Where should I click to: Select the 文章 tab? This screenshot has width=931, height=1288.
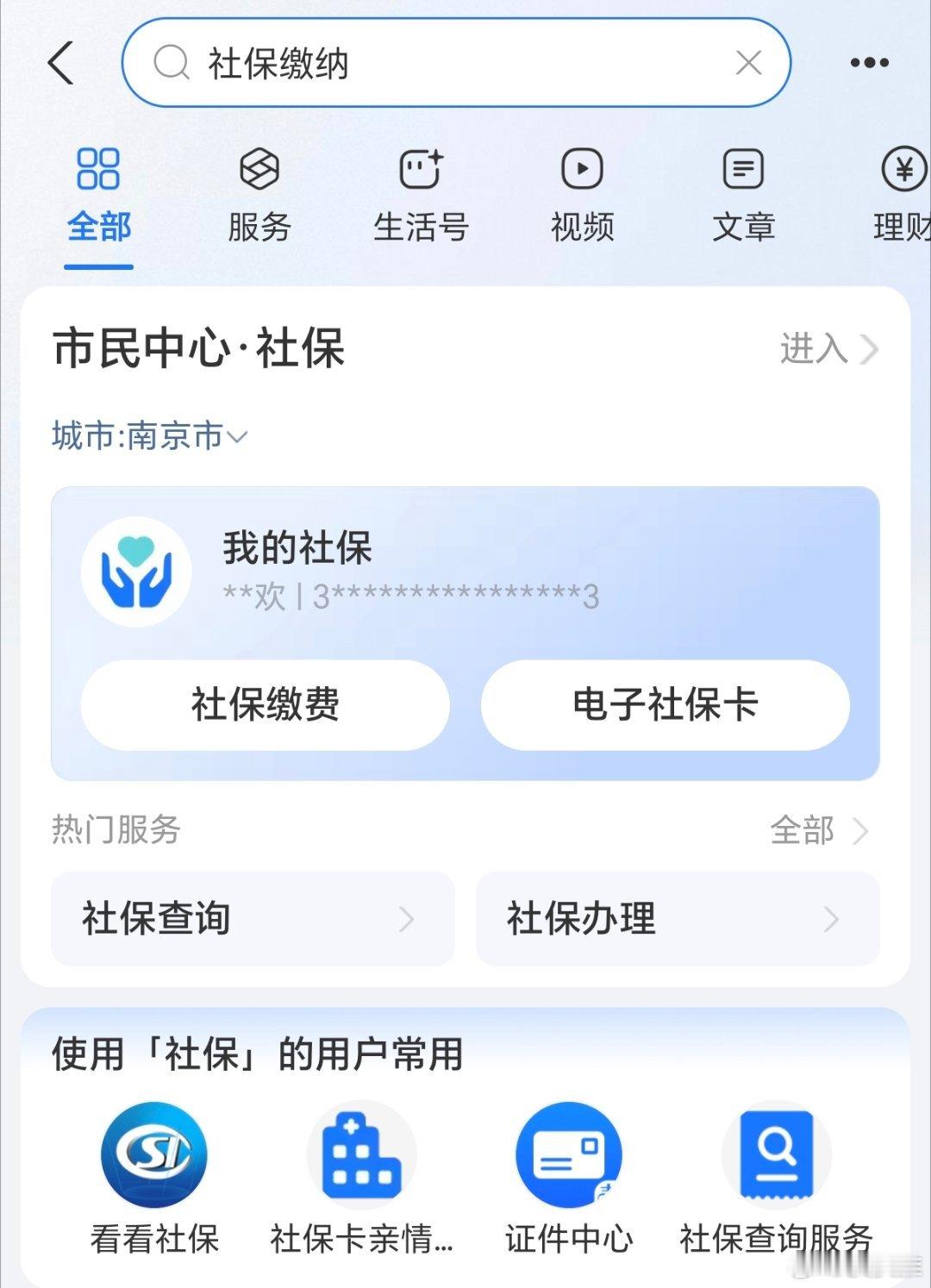pos(743,191)
